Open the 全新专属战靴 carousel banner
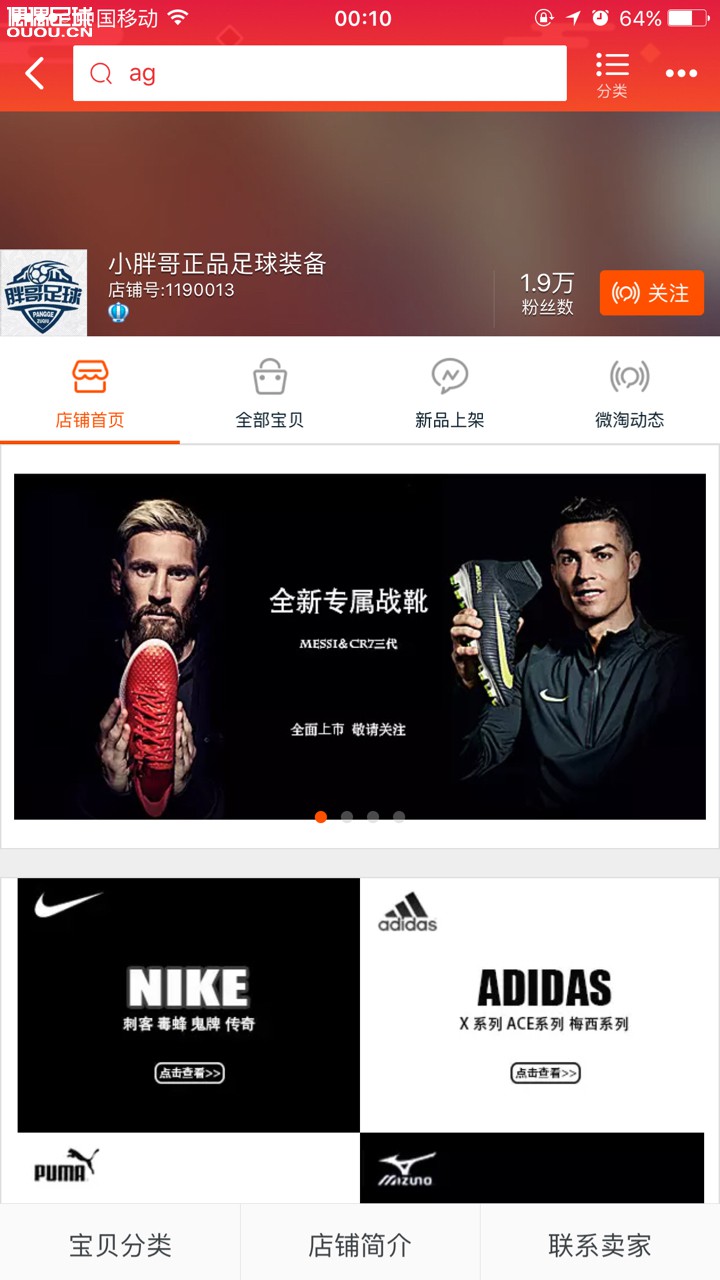720x1280 pixels. point(360,646)
